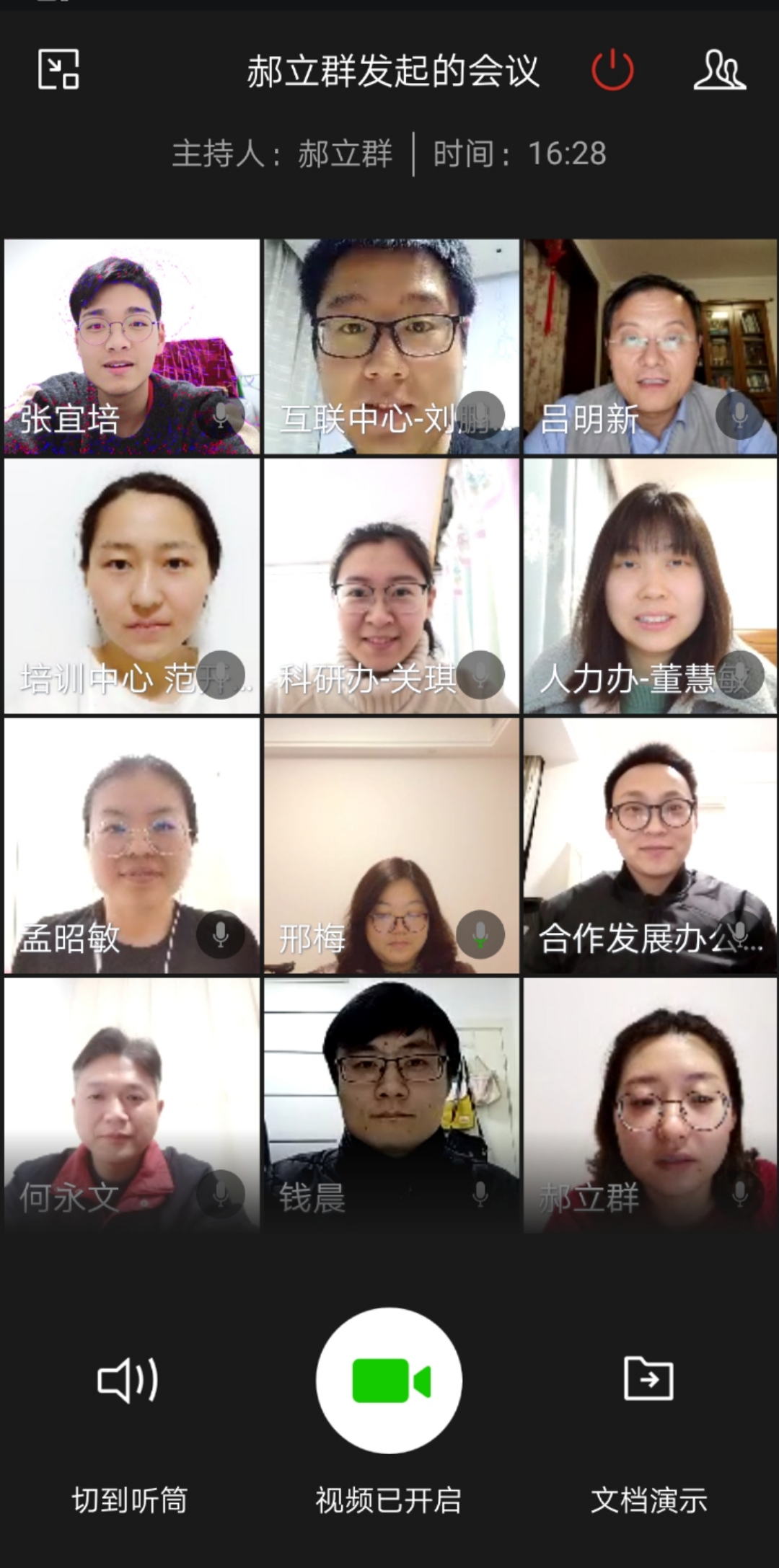Viewport: 779px width, 1568px height.
Task: Select the 合作发展办公 video tile
Action: pyautogui.click(x=650, y=845)
